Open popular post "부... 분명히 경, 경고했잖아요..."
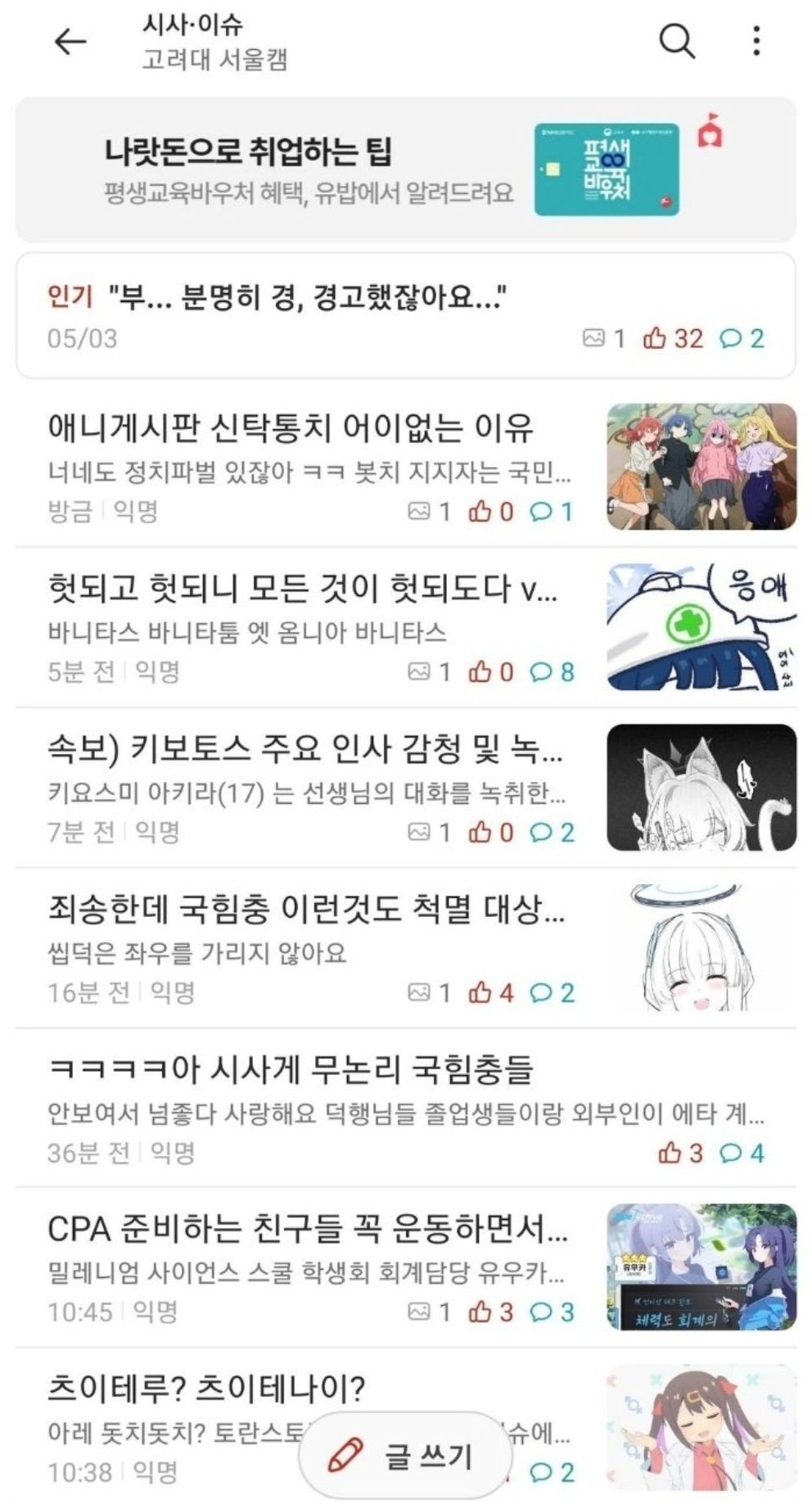 click(406, 315)
